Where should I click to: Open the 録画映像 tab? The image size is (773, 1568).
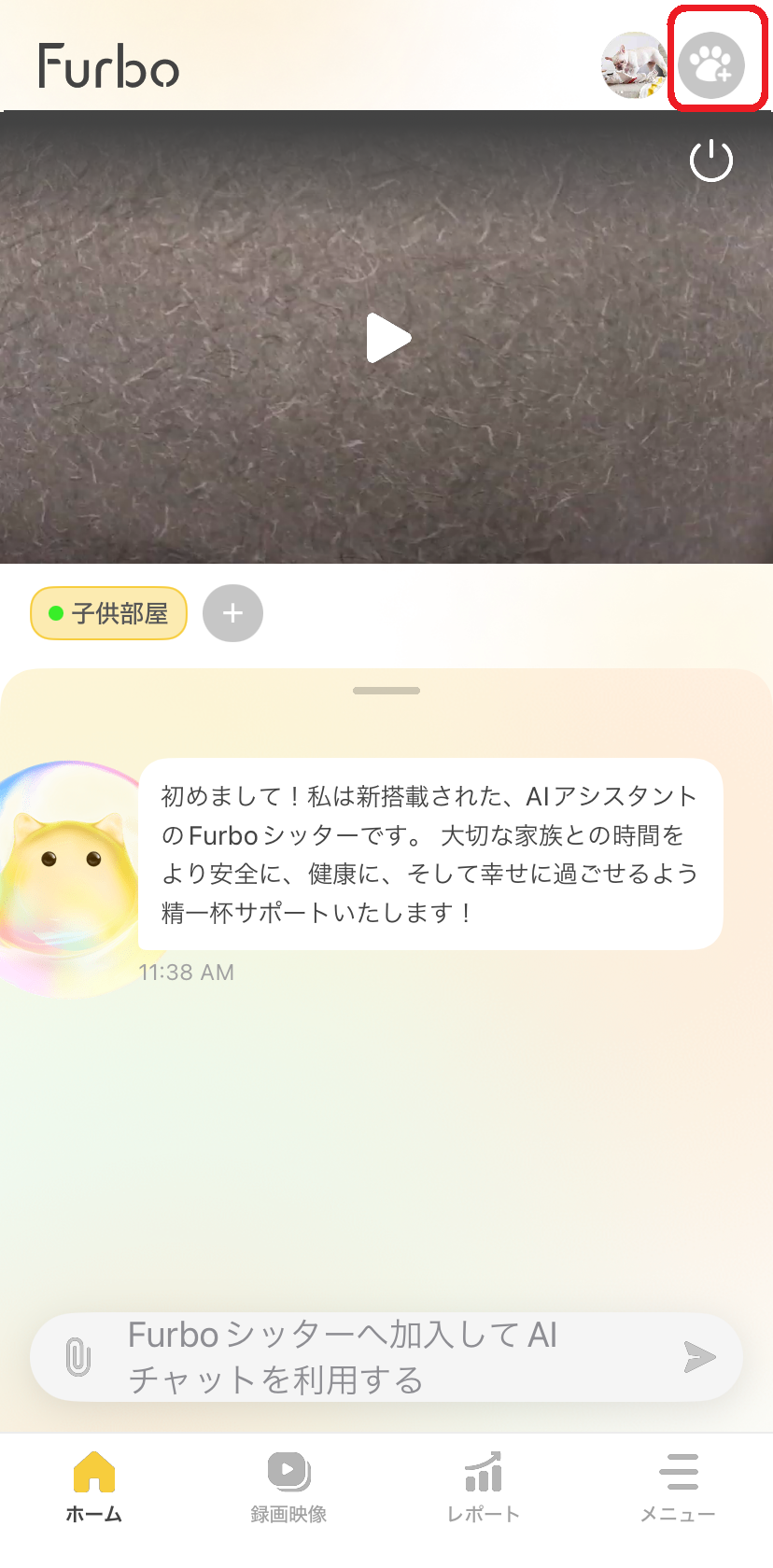[288, 1488]
